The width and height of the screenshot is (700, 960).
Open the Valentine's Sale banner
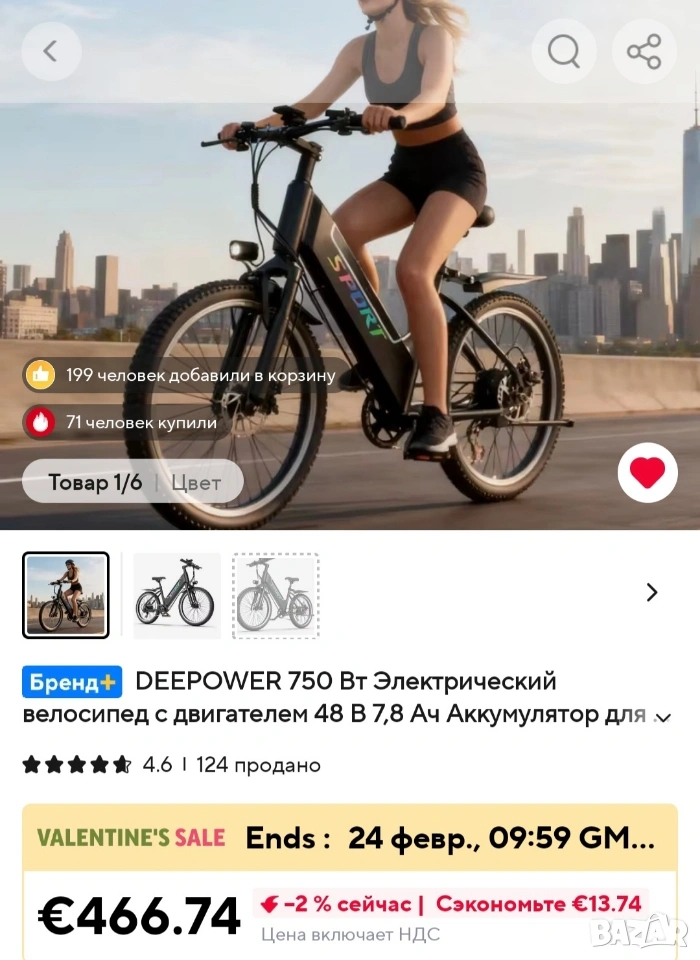[349, 838]
